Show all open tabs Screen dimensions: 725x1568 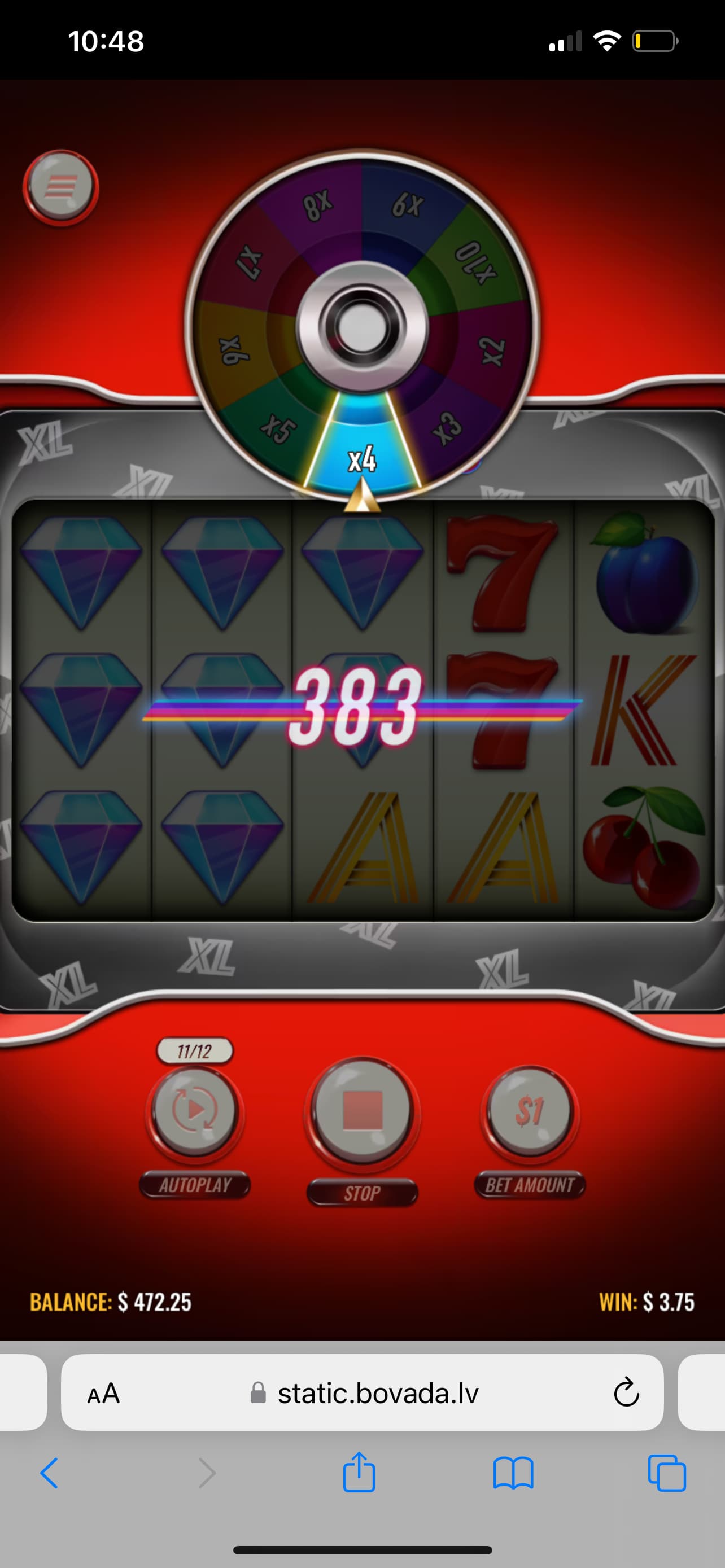coord(667,1473)
